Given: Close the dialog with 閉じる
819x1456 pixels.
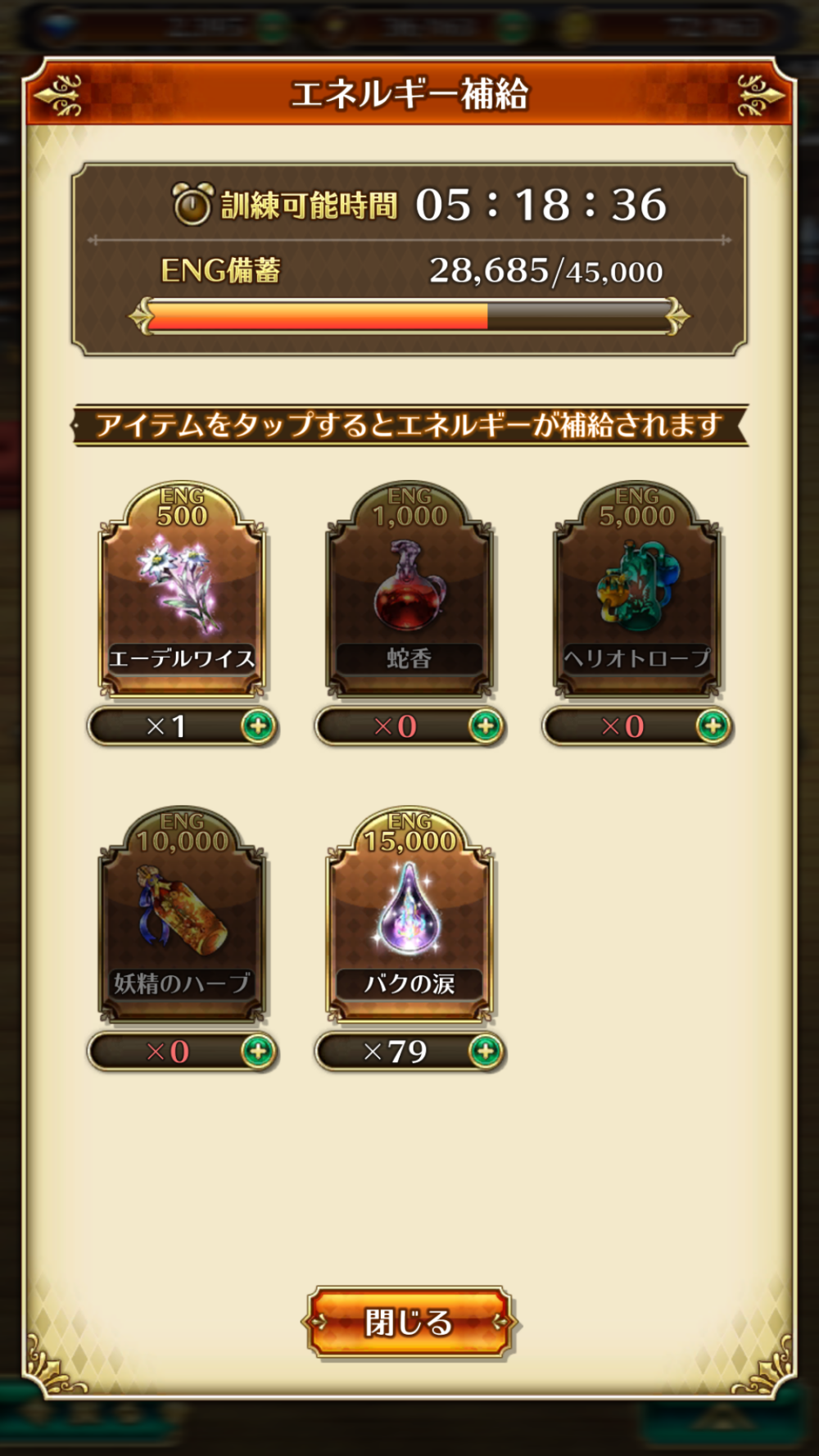Looking at the screenshot, I should pyautogui.click(x=409, y=1322).
